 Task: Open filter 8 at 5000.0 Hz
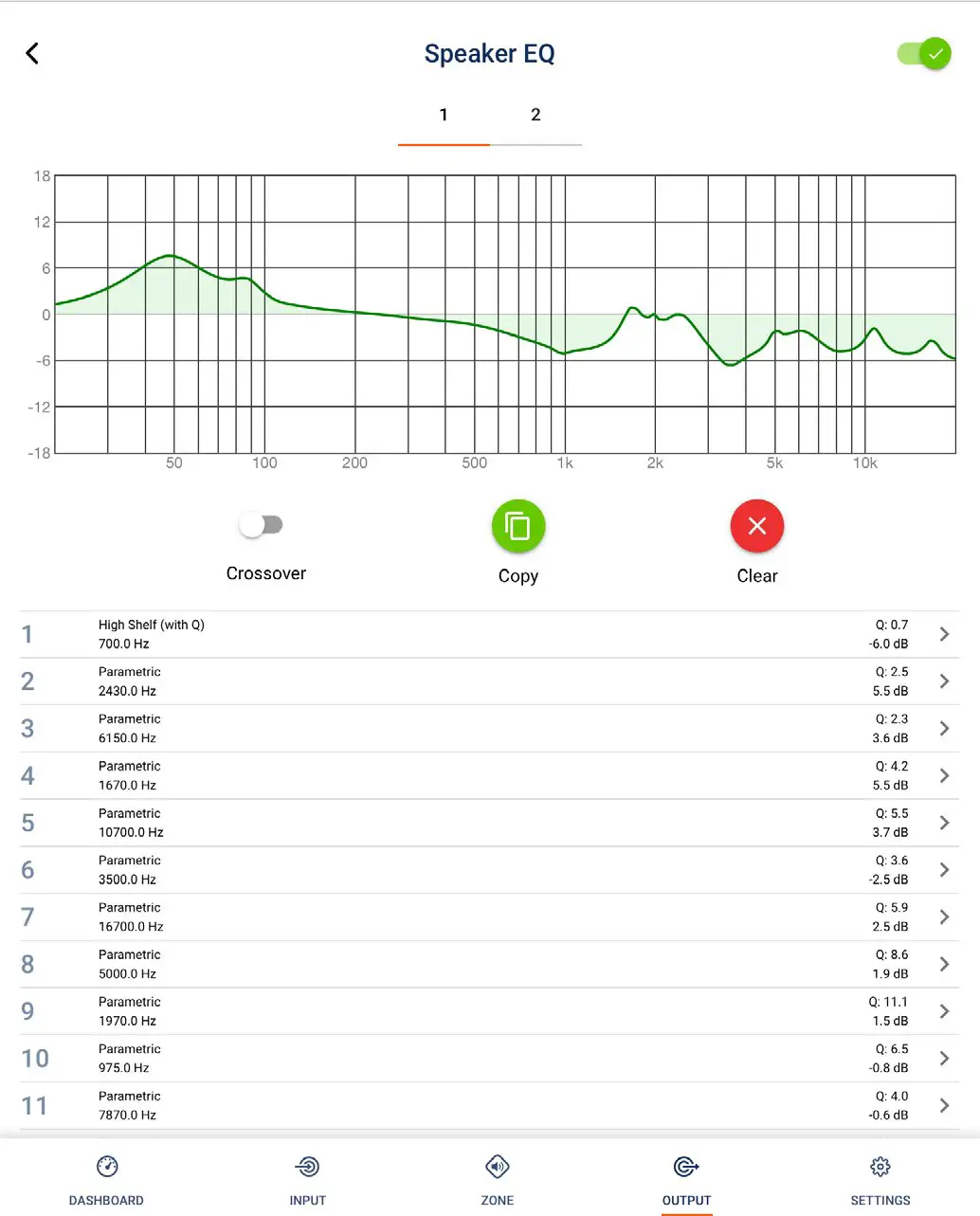point(489,964)
